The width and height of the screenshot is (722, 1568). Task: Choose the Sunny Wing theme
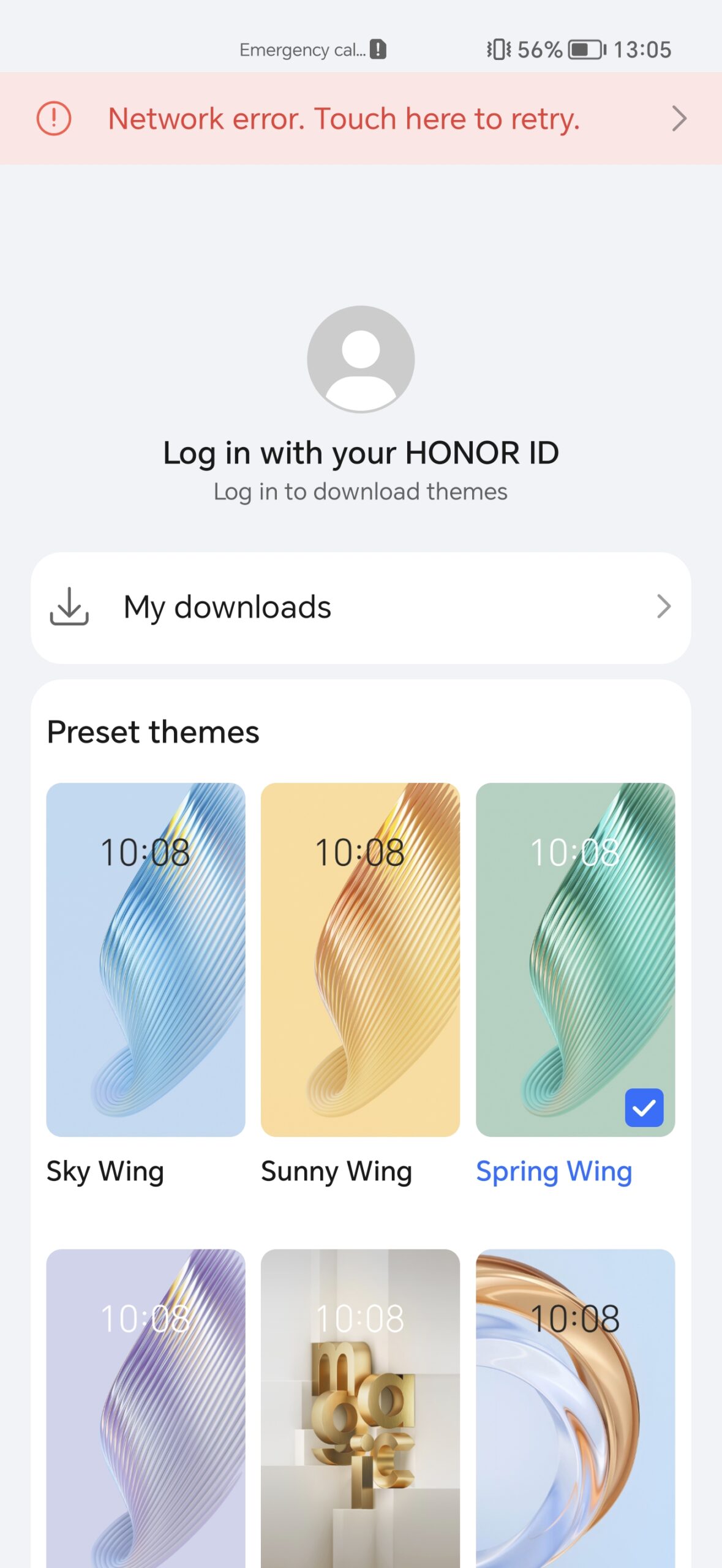click(360, 960)
